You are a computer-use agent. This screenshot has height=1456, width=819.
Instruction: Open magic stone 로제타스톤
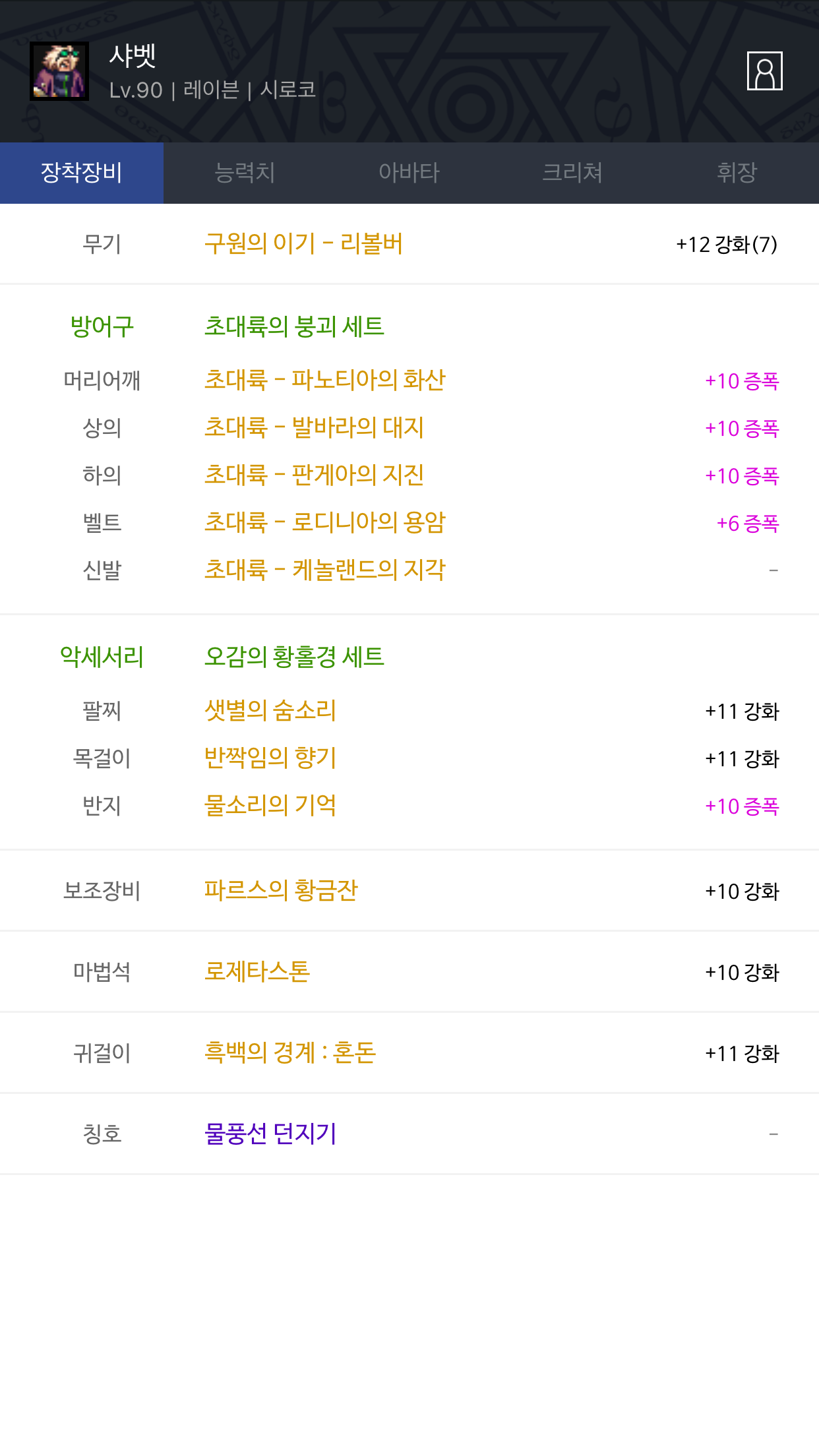pyautogui.click(x=257, y=972)
